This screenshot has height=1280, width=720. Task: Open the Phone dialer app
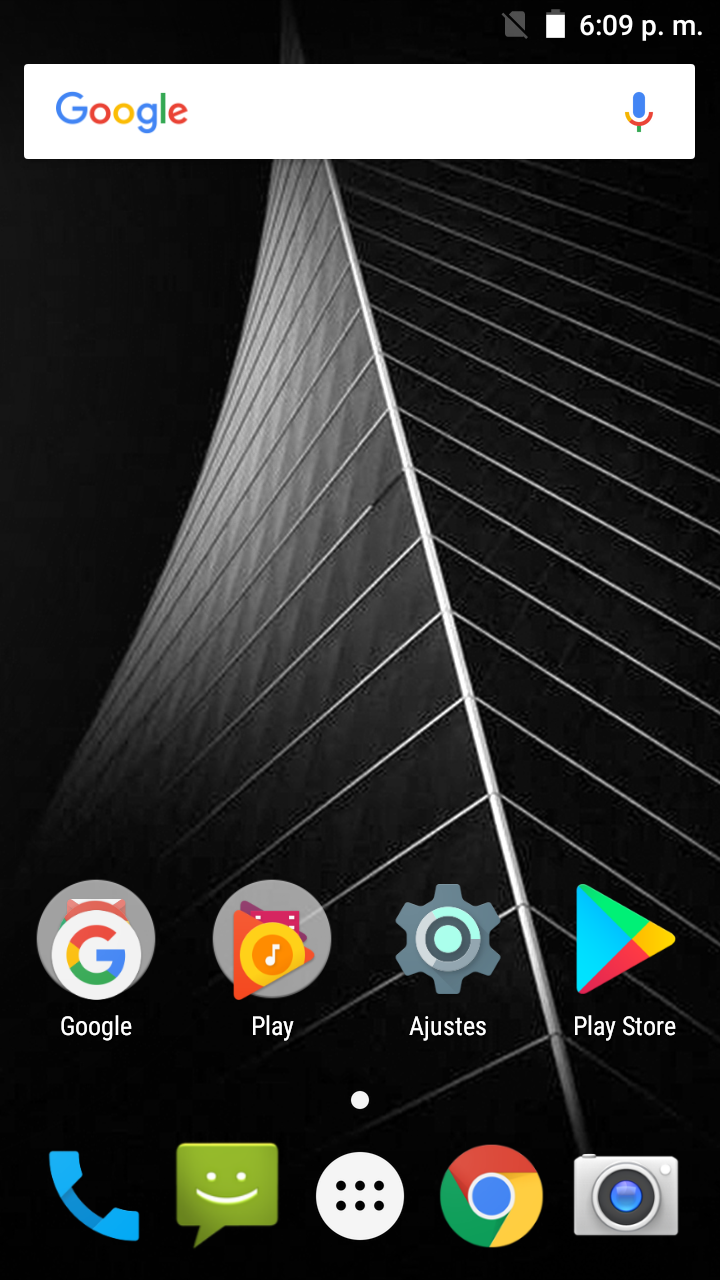click(x=94, y=1195)
